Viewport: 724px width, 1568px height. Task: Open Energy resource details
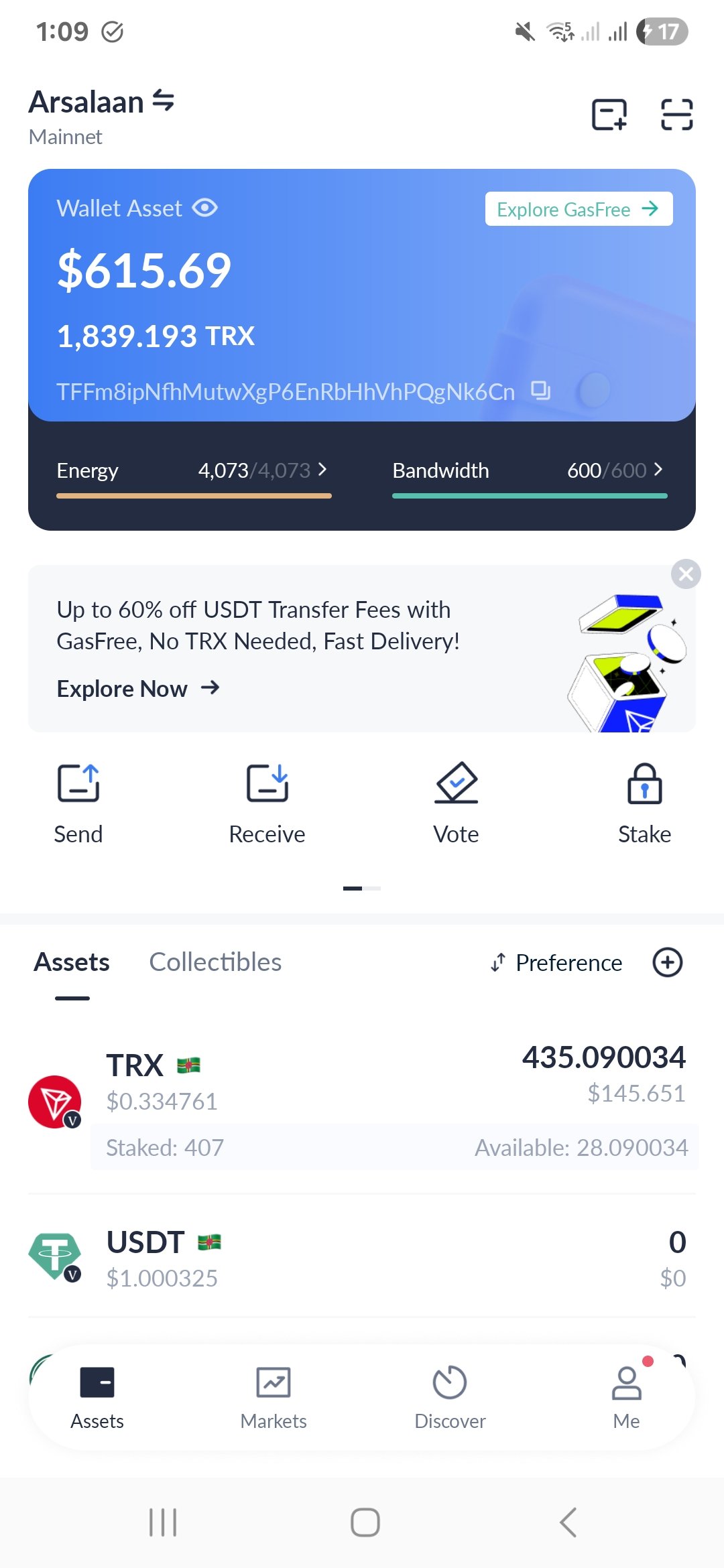193,470
